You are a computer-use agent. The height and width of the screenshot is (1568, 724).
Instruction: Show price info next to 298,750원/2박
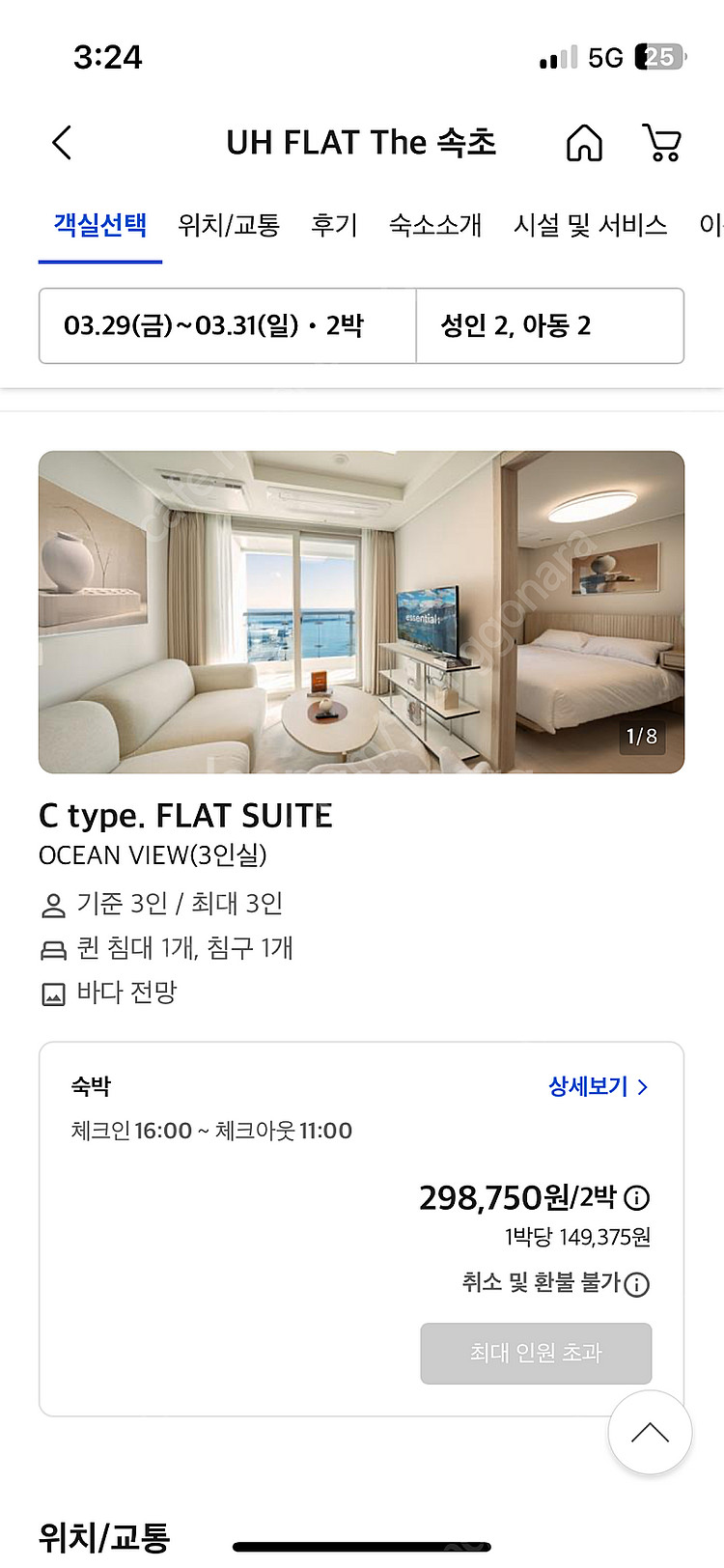point(637,1198)
